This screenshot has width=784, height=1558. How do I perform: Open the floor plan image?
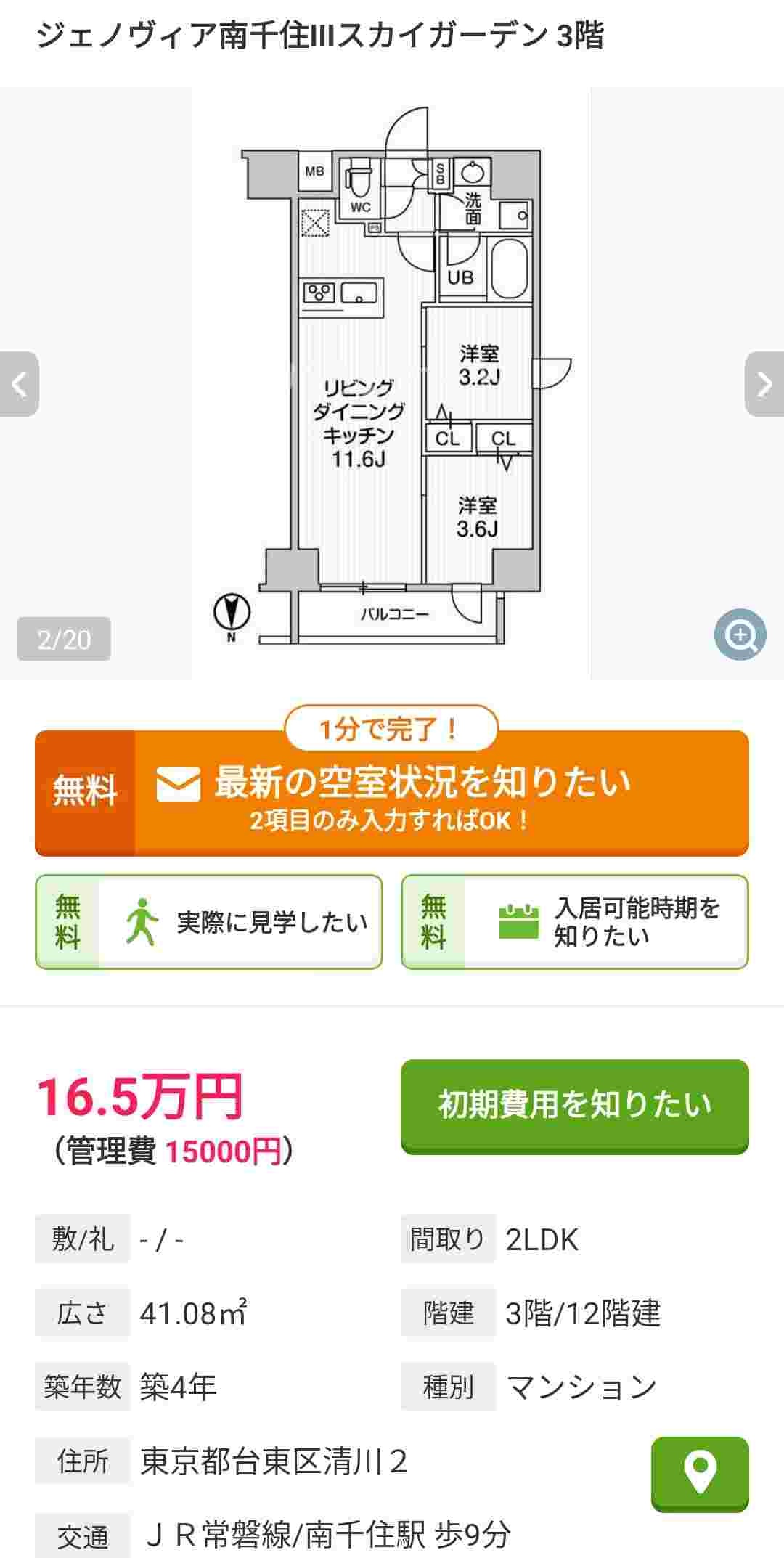pyautogui.click(x=392, y=383)
